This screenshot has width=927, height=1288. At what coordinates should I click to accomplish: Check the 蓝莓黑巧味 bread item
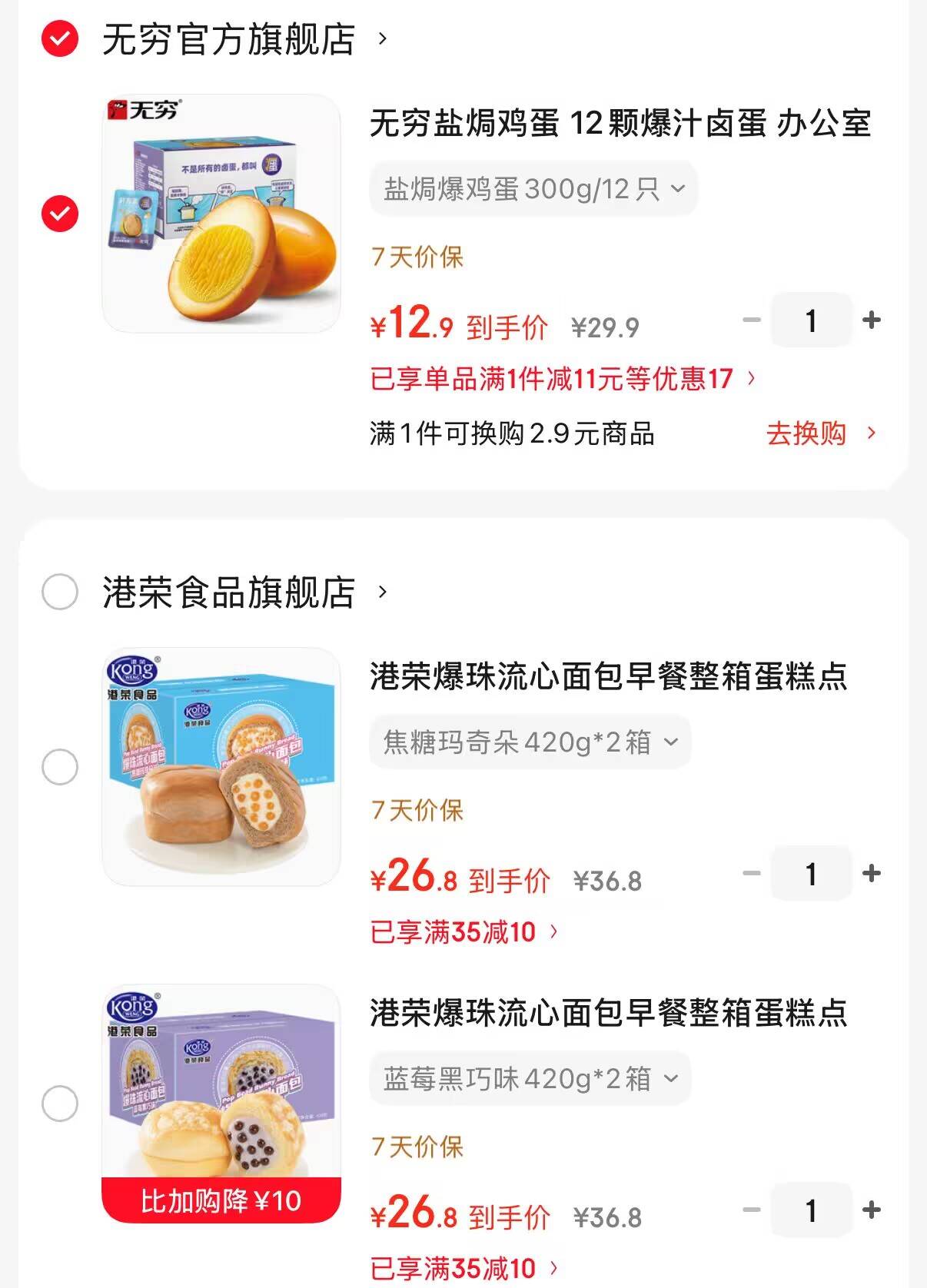coord(60,1104)
